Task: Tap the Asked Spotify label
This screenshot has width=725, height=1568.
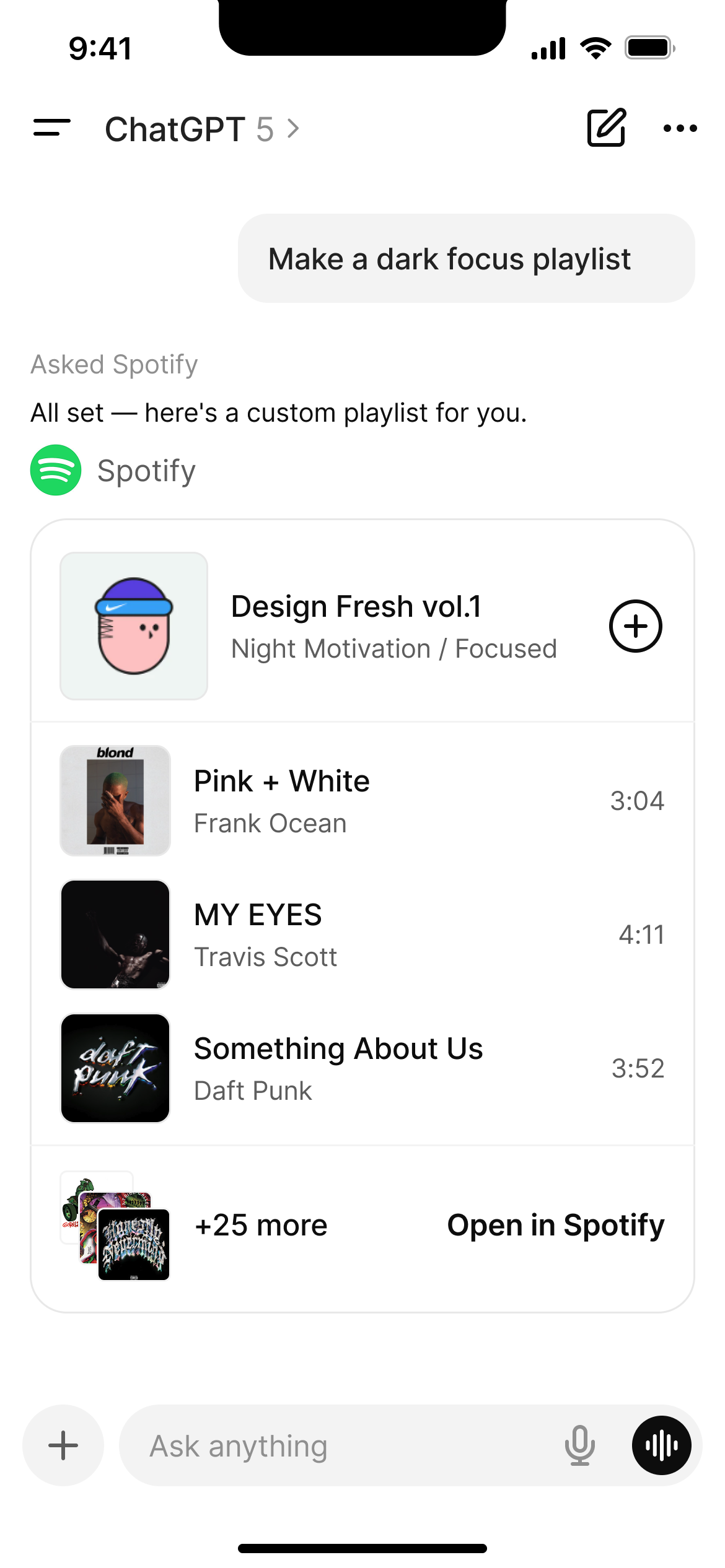Action: (x=113, y=364)
